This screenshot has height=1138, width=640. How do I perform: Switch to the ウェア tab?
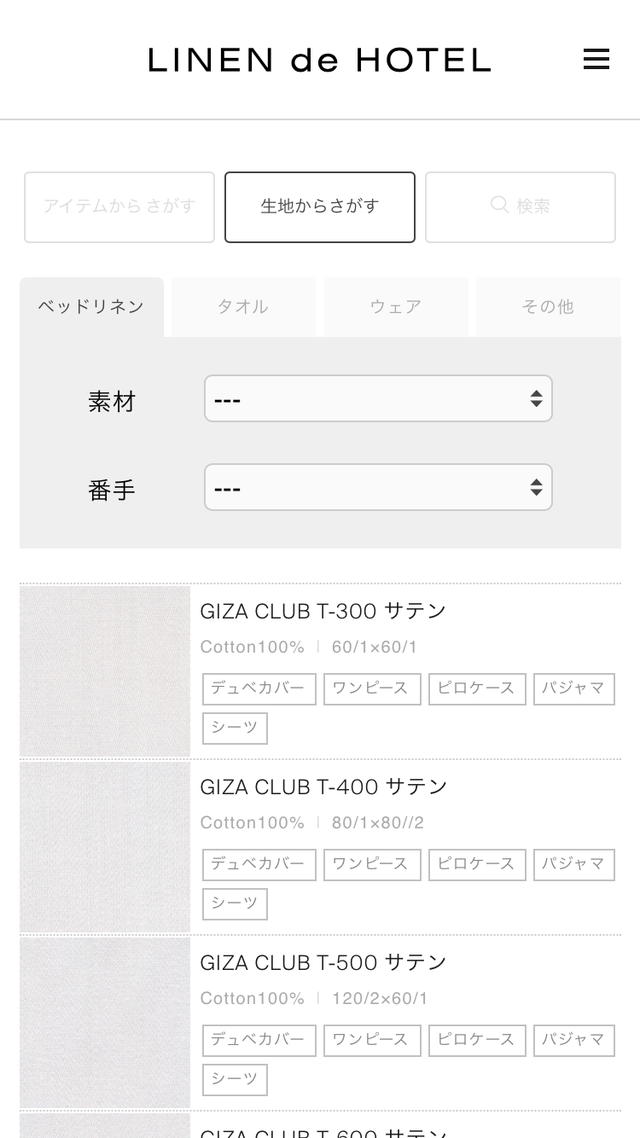(x=395, y=307)
